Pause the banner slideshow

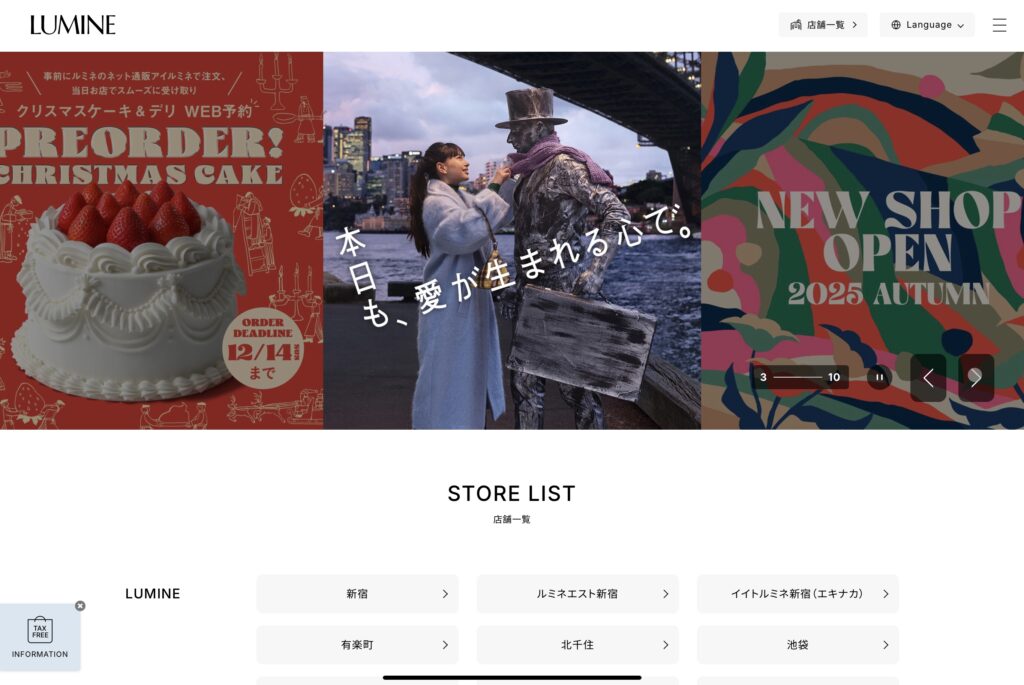click(879, 377)
